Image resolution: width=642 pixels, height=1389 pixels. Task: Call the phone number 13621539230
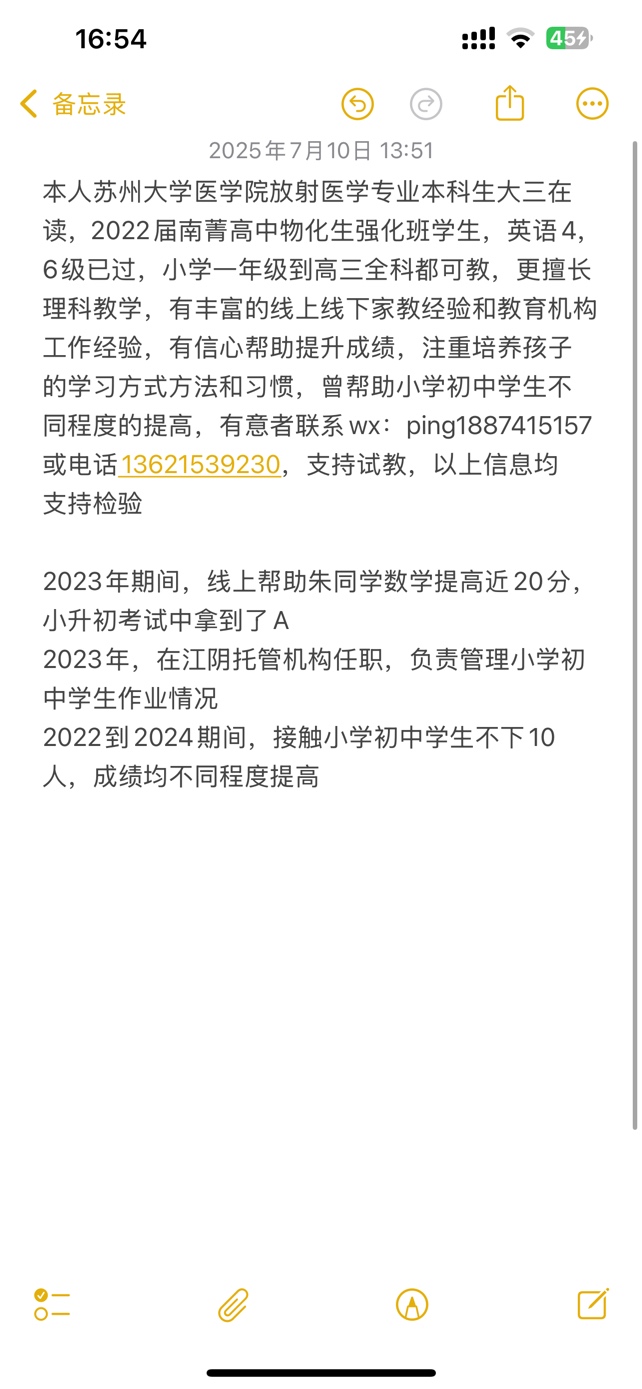(200, 465)
